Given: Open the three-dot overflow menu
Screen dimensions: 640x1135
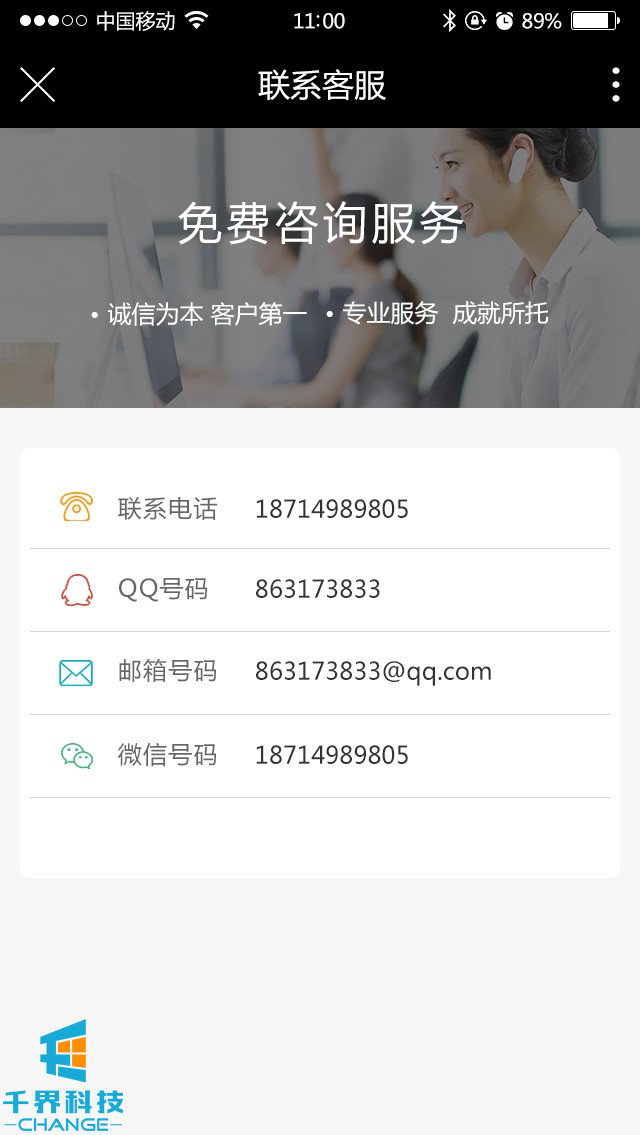Looking at the screenshot, I should click(x=615, y=85).
